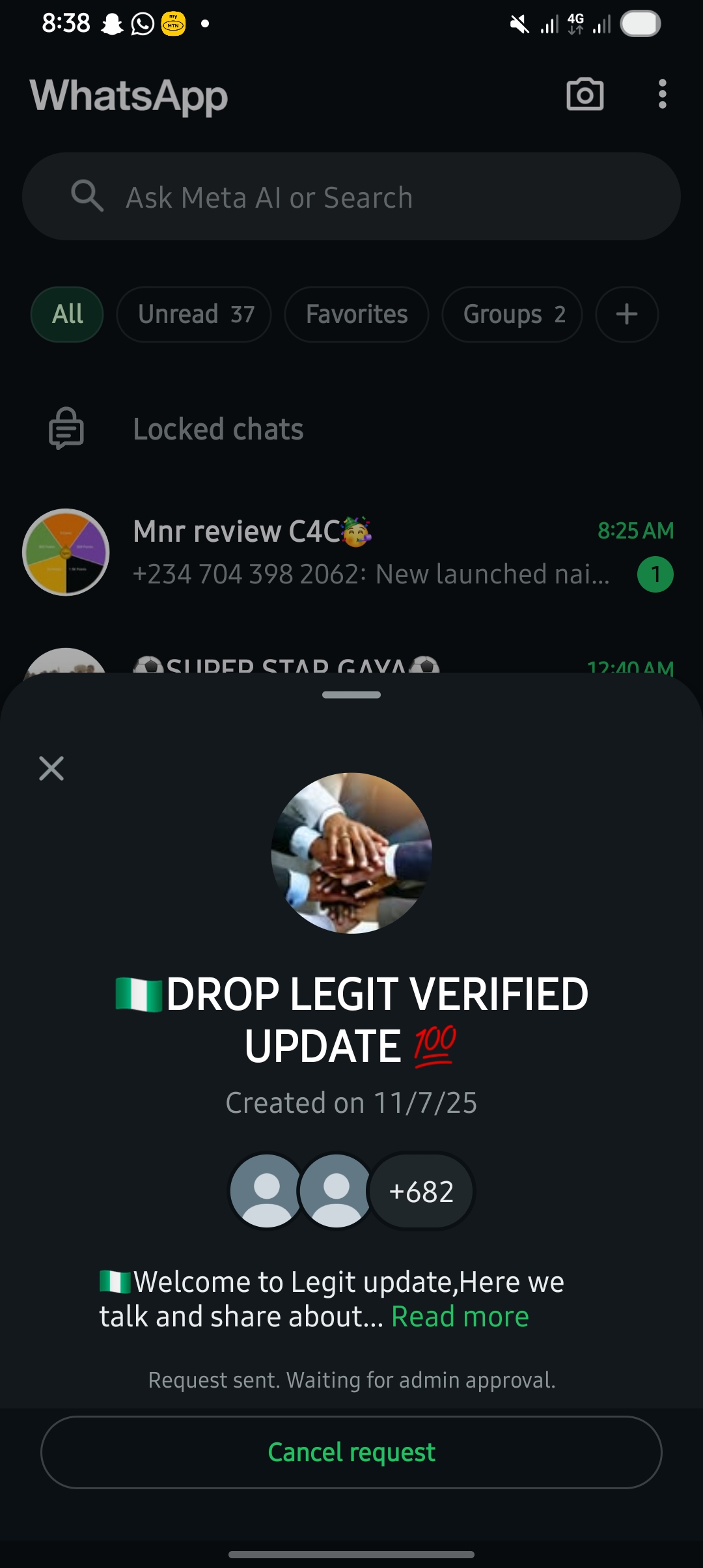The height and width of the screenshot is (1568, 703).
Task: Select the All chats filter
Action: [67, 315]
